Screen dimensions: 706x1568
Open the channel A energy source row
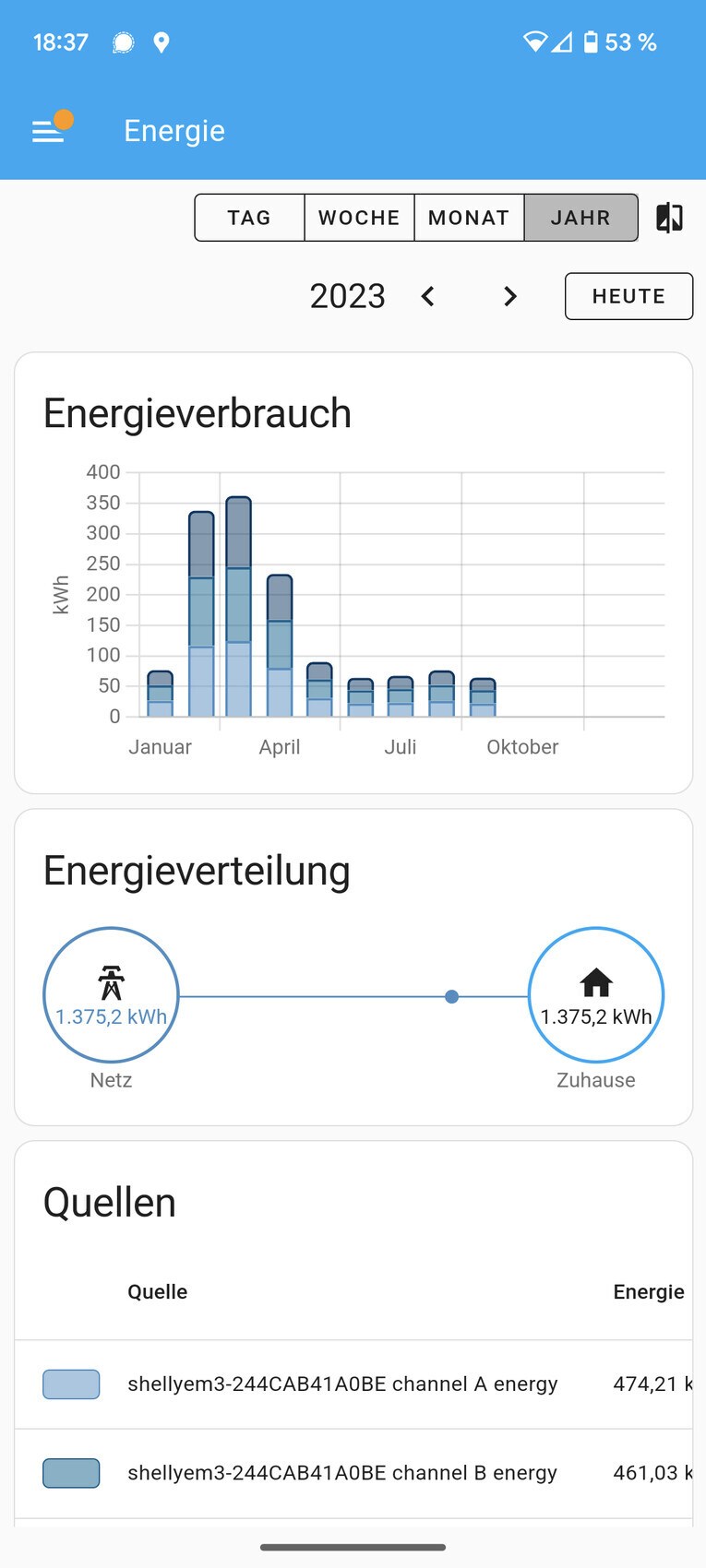[x=342, y=1384]
